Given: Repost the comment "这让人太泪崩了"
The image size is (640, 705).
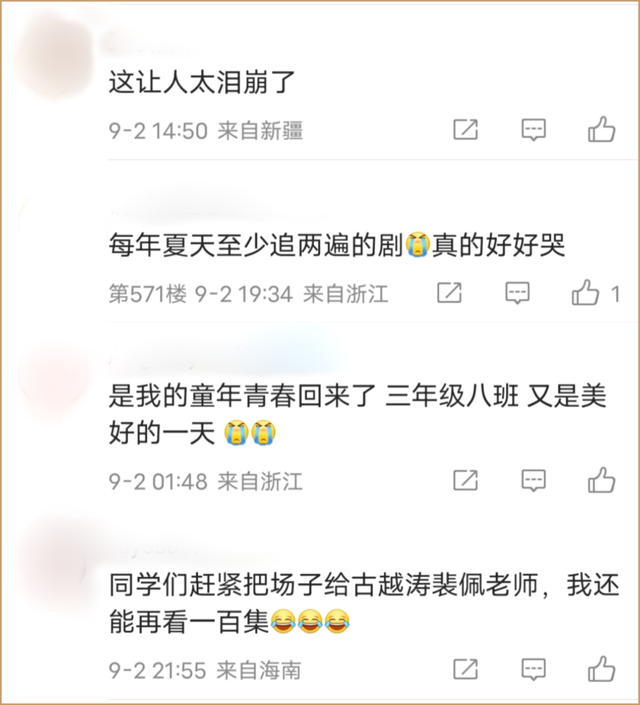Looking at the screenshot, I should pyautogui.click(x=465, y=130).
